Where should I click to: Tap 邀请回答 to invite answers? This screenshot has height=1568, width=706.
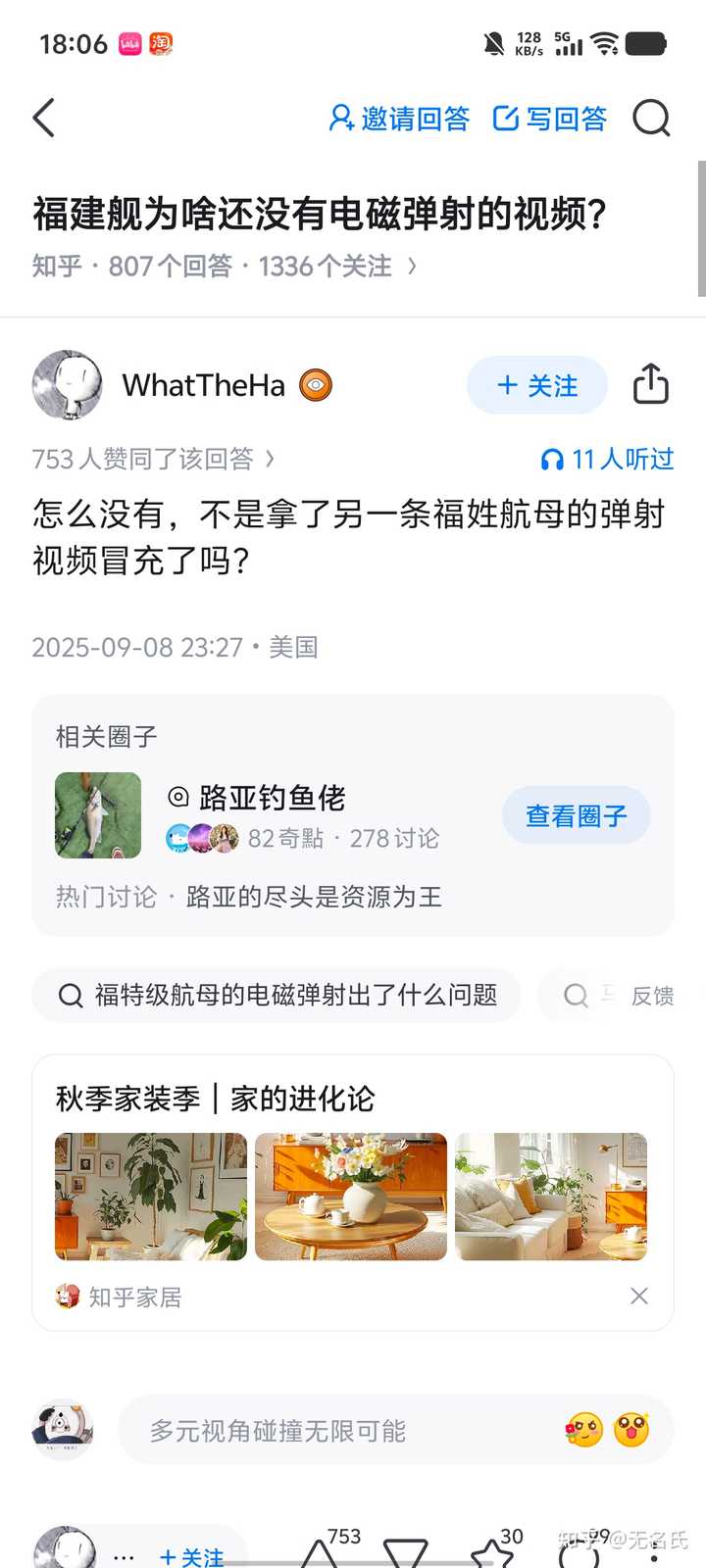click(399, 119)
